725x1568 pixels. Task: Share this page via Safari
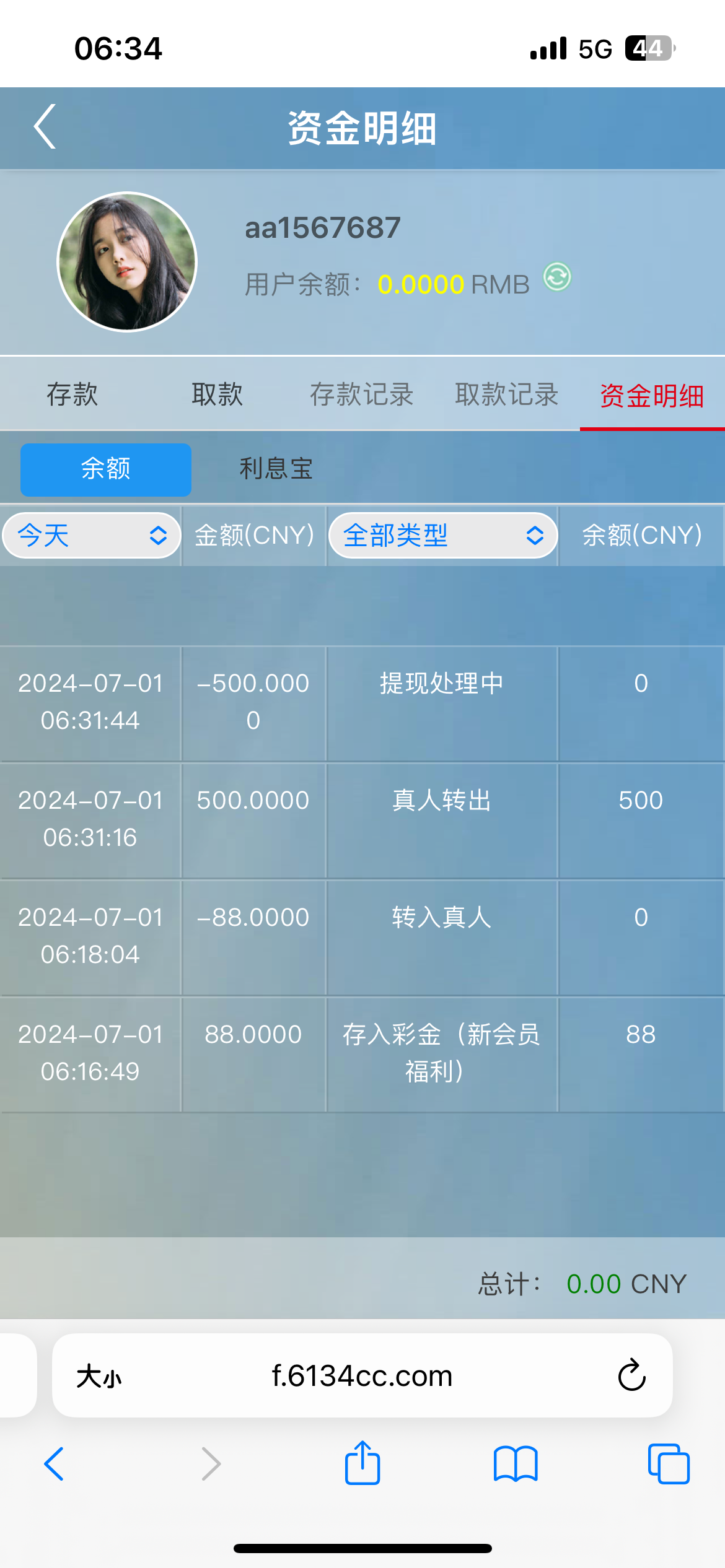tap(362, 1463)
